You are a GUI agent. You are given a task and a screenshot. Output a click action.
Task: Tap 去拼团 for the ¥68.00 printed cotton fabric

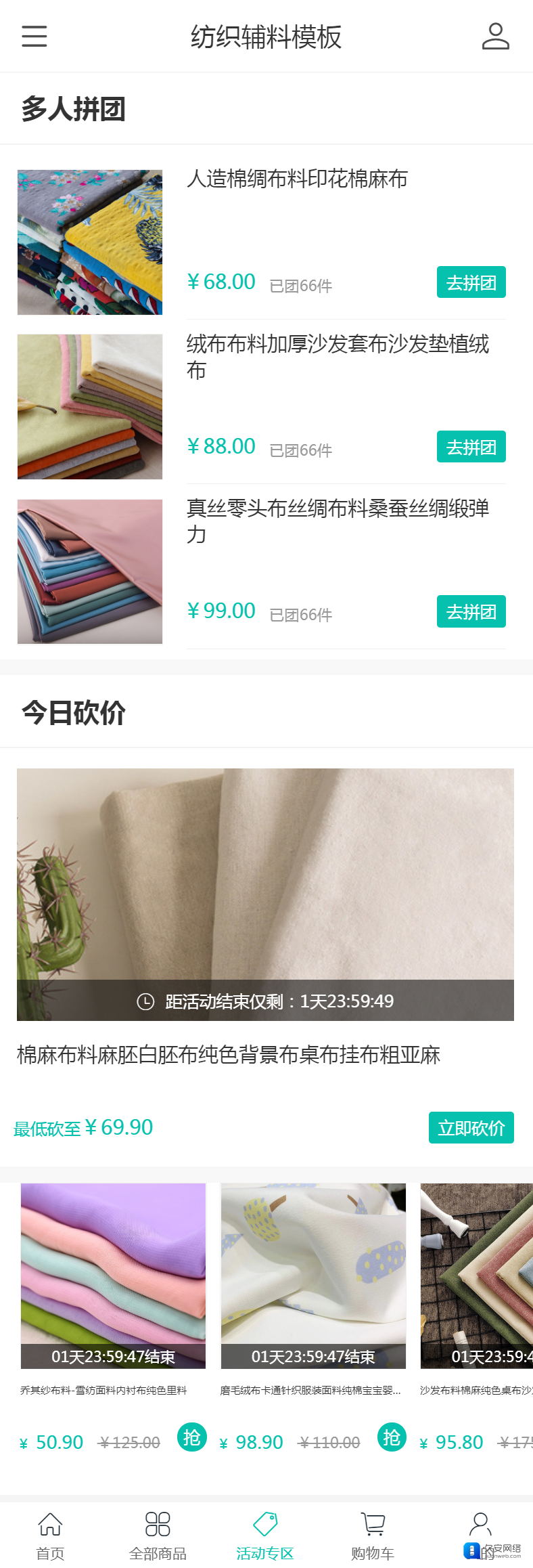coord(471,282)
